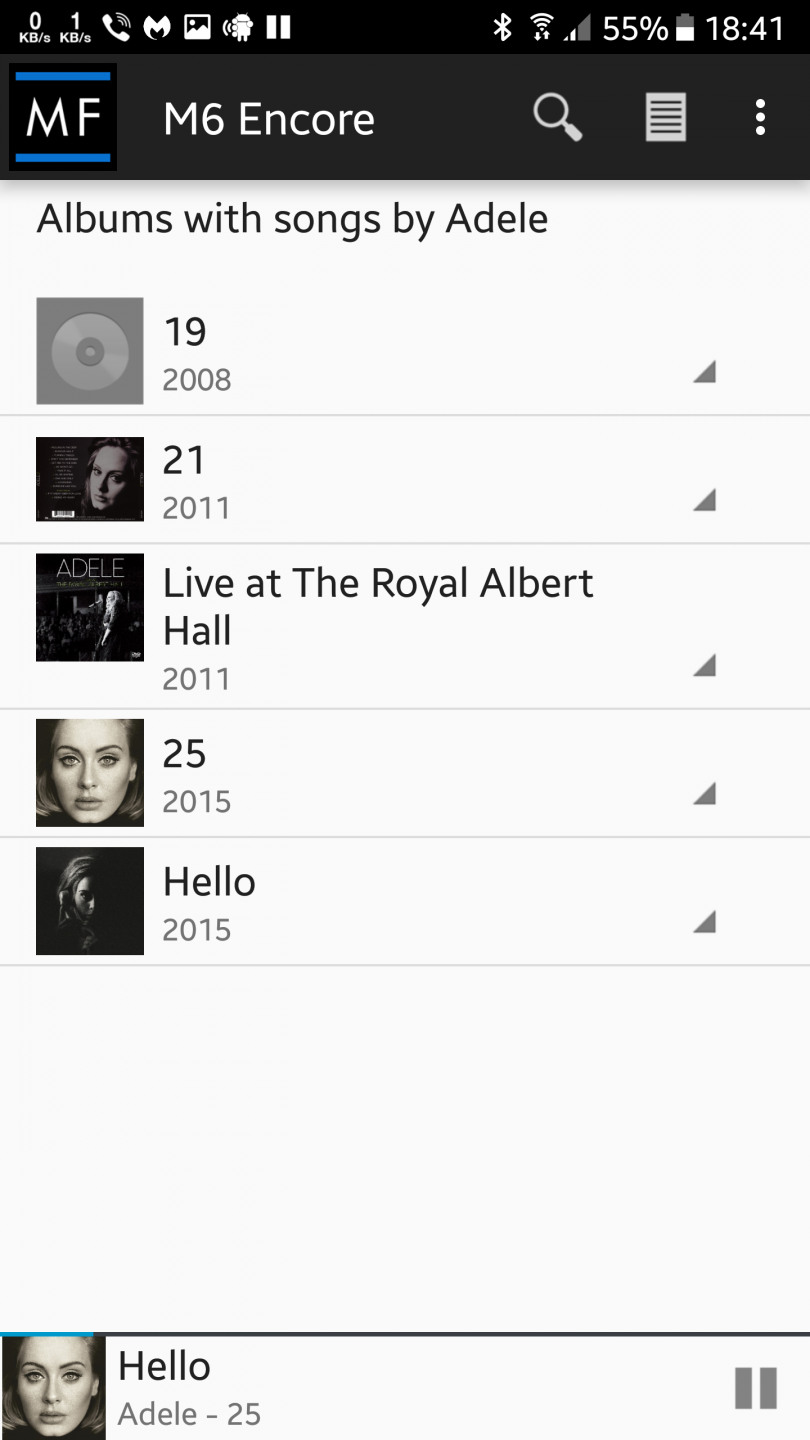The width and height of the screenshot is (810, 1440).
Task: Expand options arrow for album 21
Action: click(704, 500)
